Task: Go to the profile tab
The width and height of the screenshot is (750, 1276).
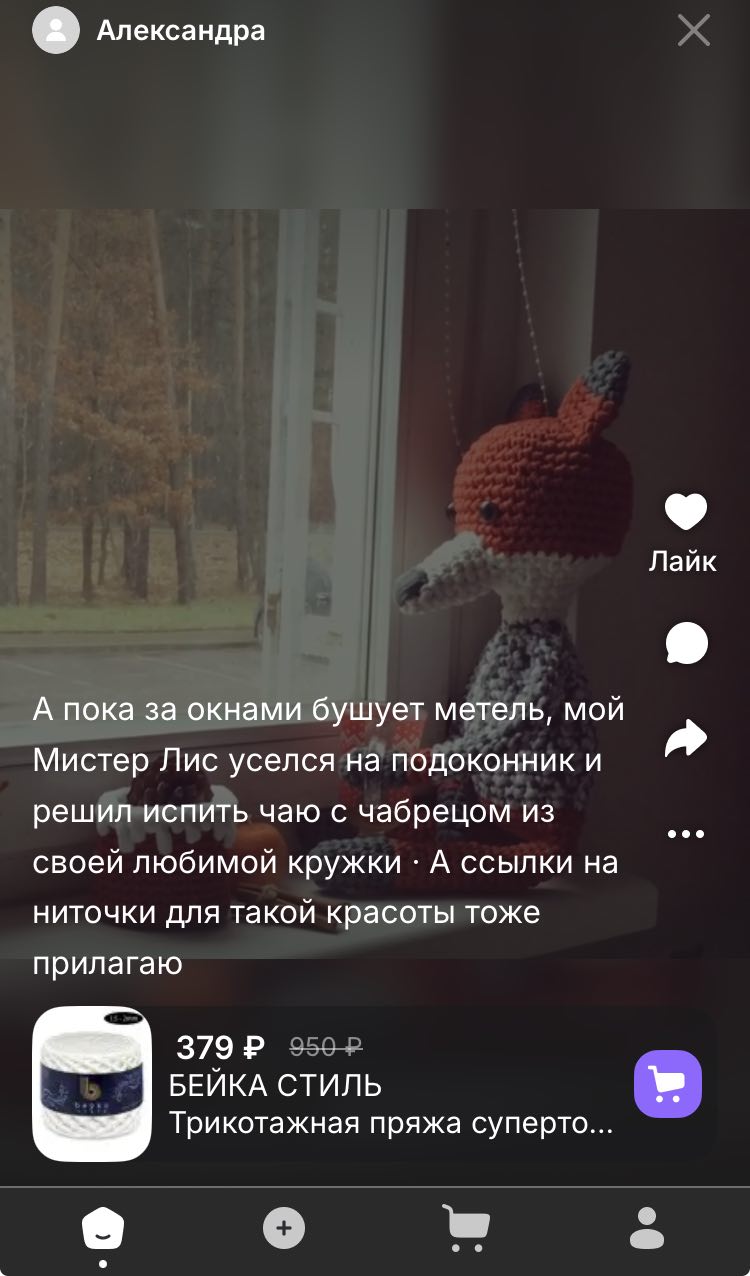Action: (647, 1227)
